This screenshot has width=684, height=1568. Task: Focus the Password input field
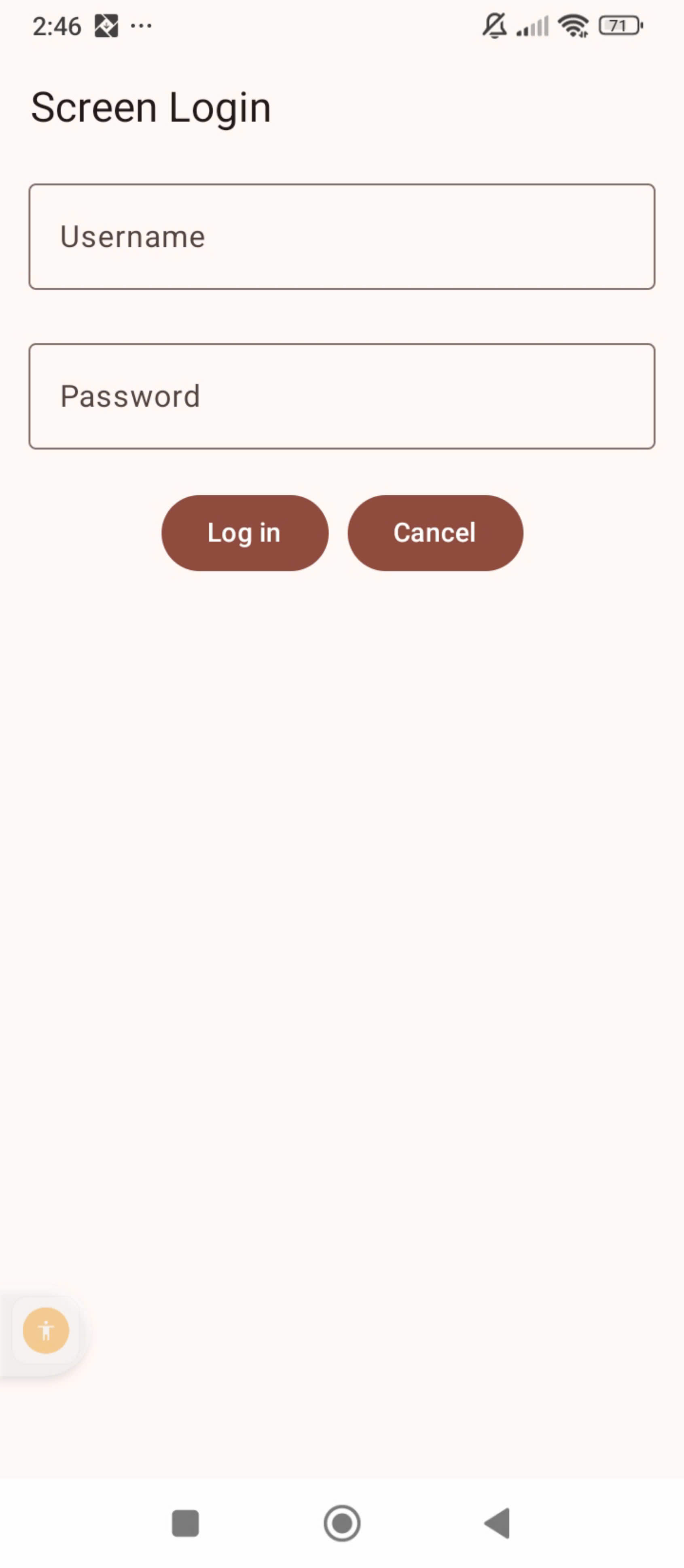click(x=341, y=396)
